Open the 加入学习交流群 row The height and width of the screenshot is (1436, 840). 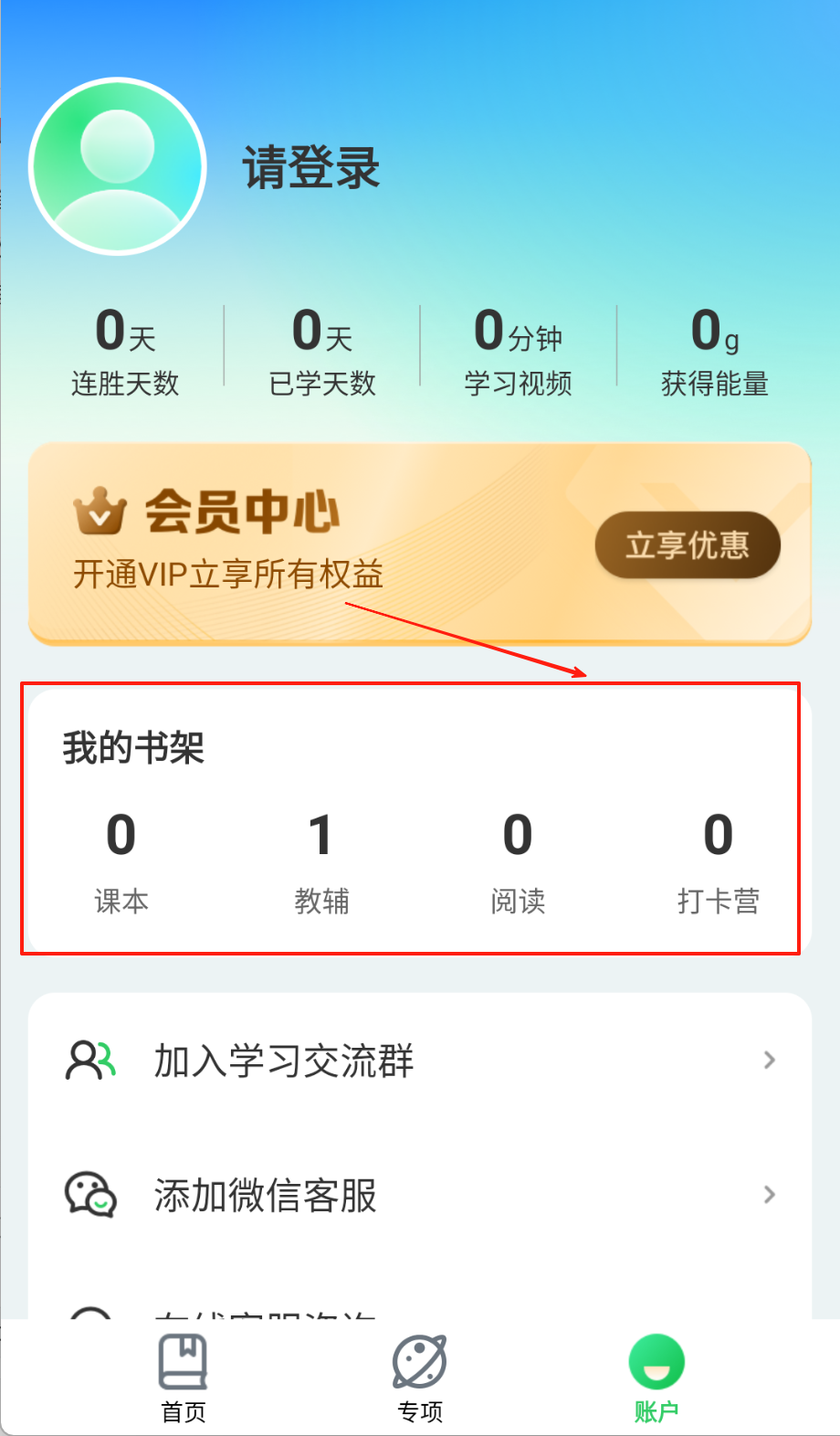(x=420, y=1061)
